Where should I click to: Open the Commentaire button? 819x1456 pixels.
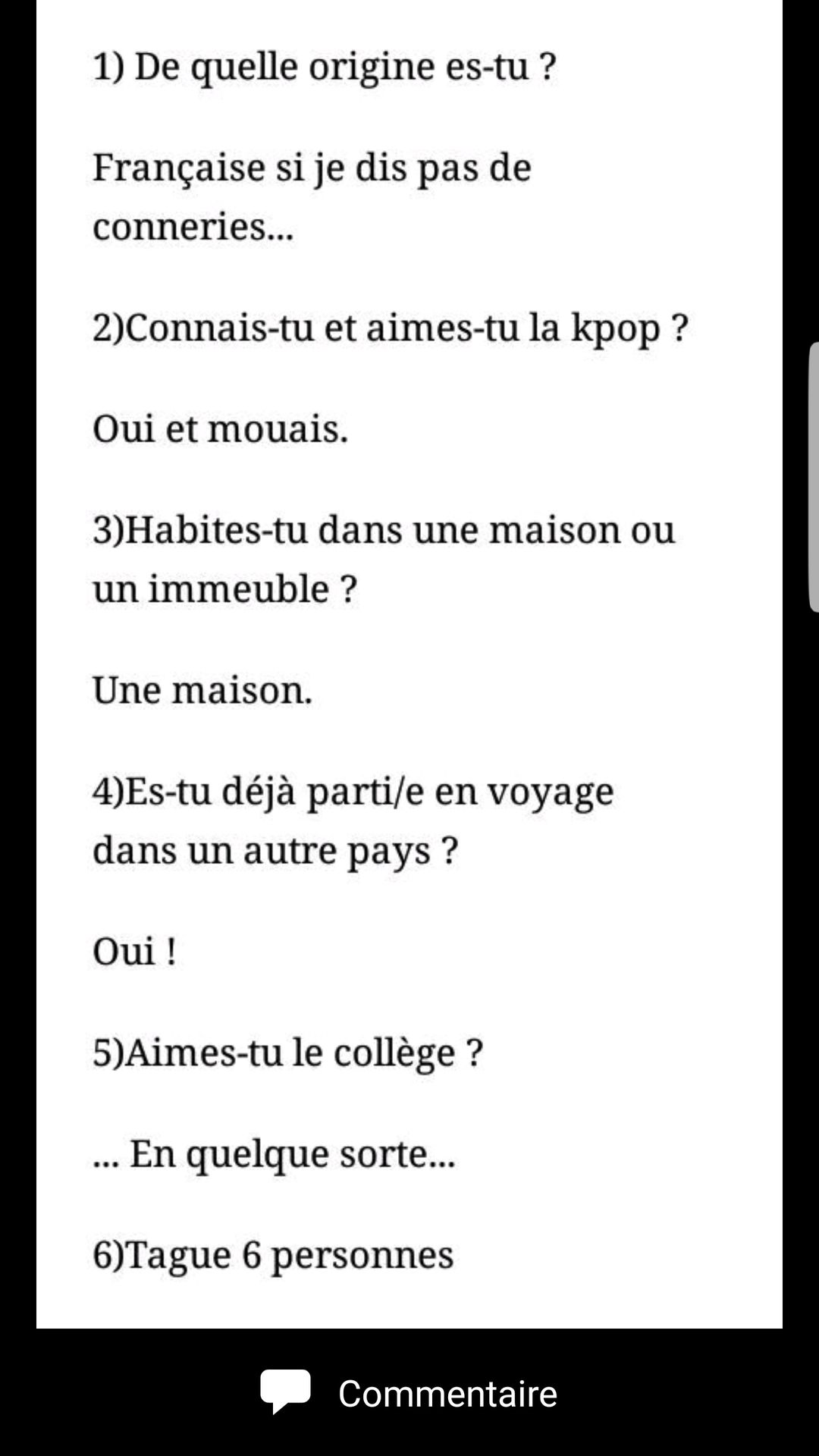(409, 1393)
